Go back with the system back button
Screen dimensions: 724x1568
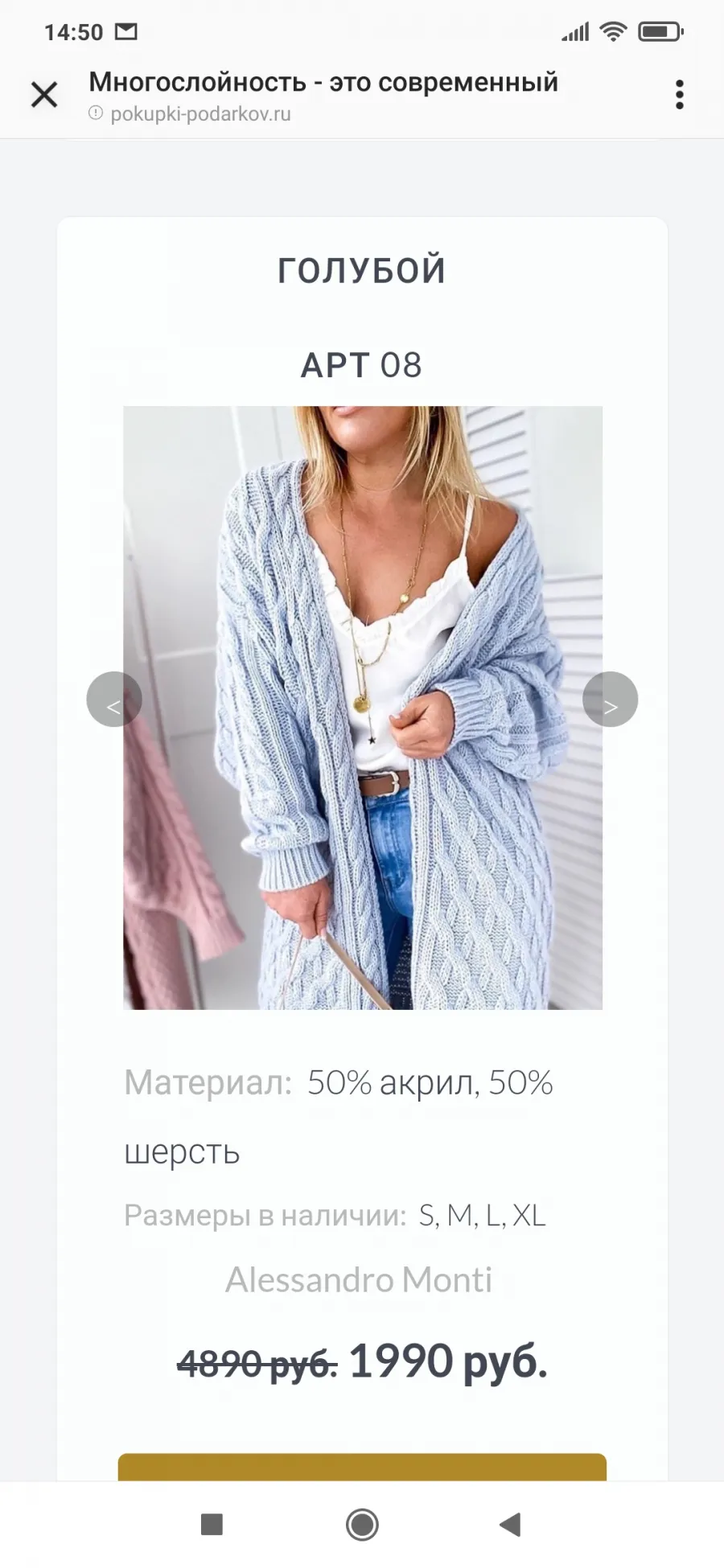click(510, 1524)
